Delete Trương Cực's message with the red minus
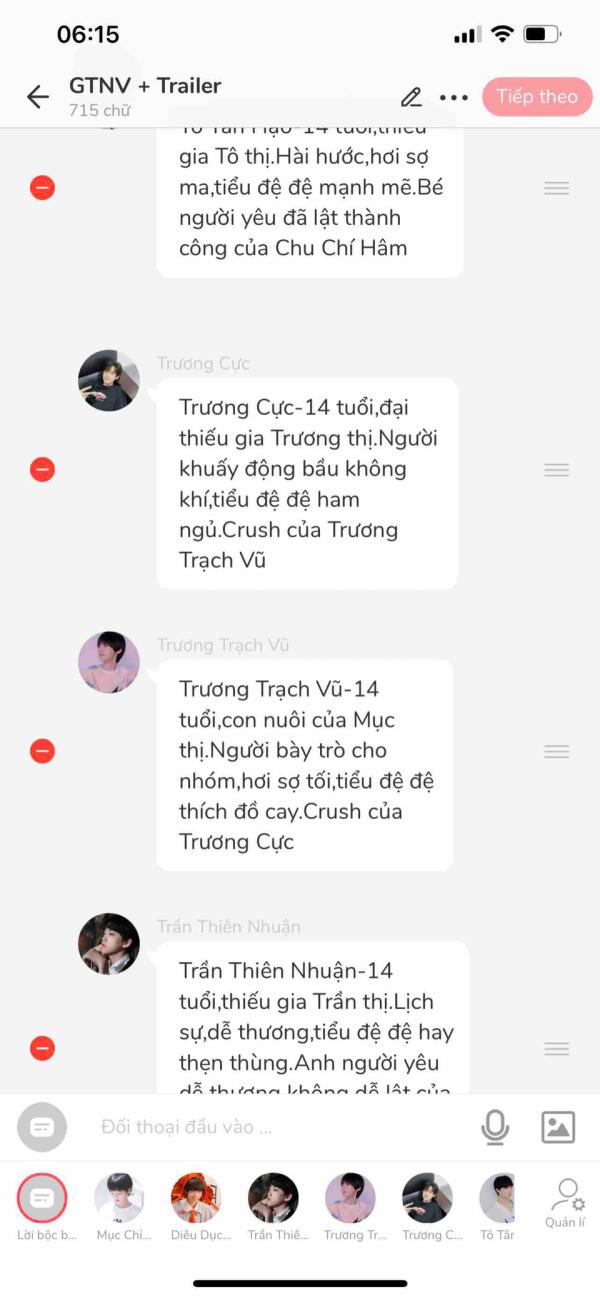This screenshot has height=1299, width=600. 42,469
